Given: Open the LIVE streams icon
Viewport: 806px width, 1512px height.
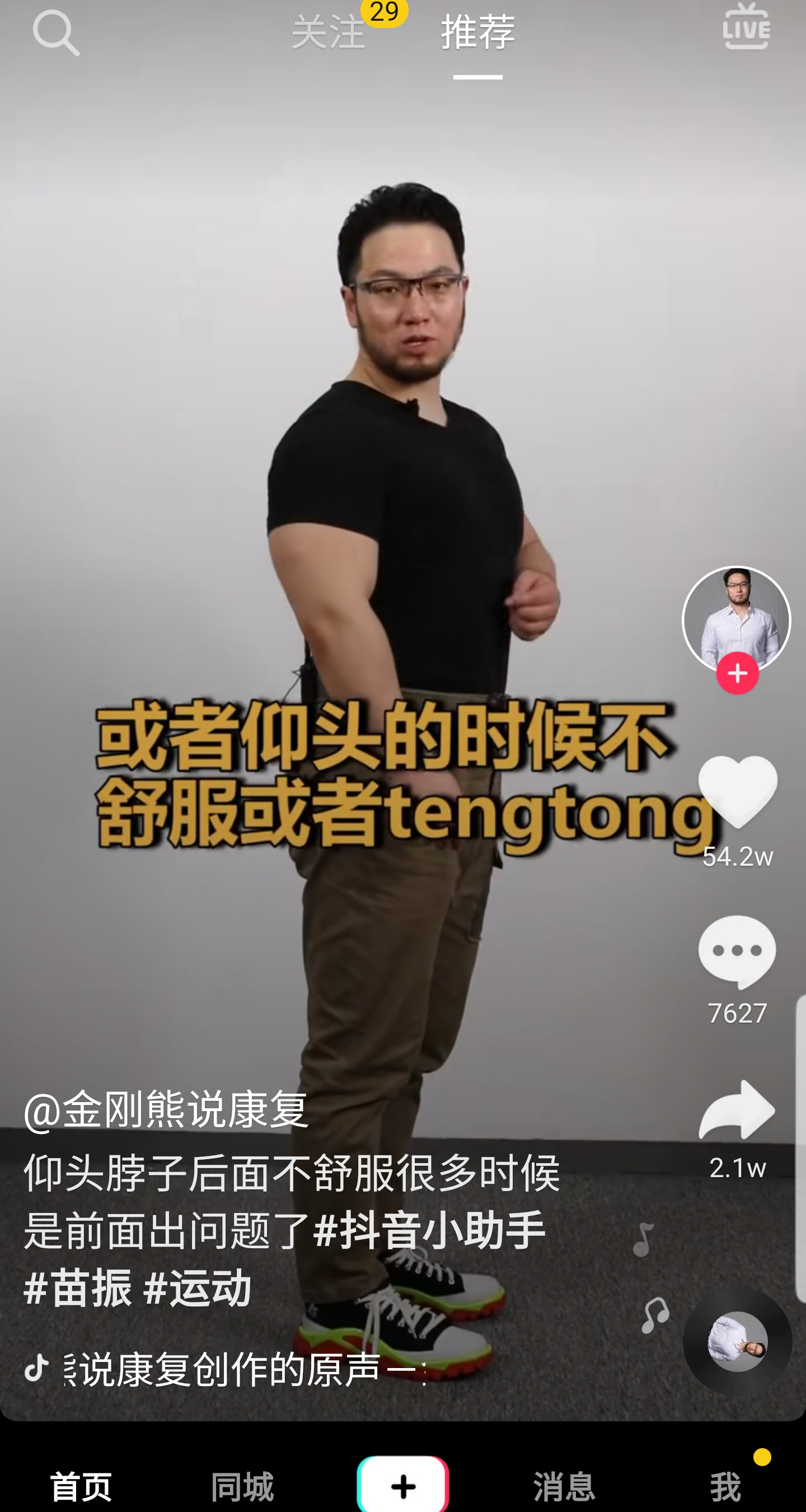Looking at the screenshot, I should pos(746,27).
